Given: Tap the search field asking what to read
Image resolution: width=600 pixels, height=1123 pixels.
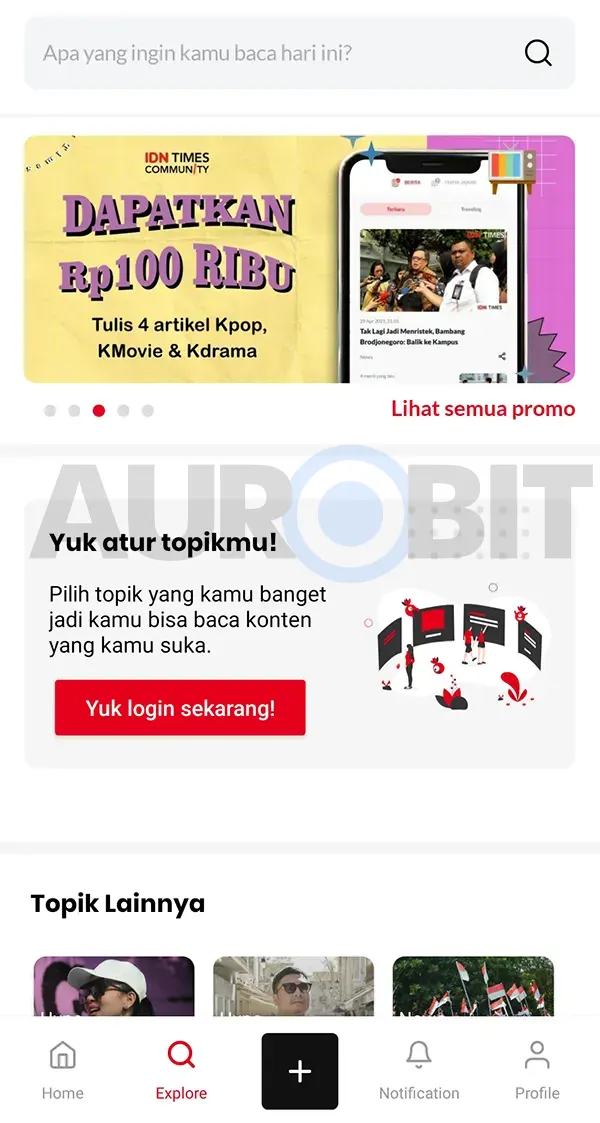Looking at the screenshot, I should pyautogui.click(x=270, y=53).
